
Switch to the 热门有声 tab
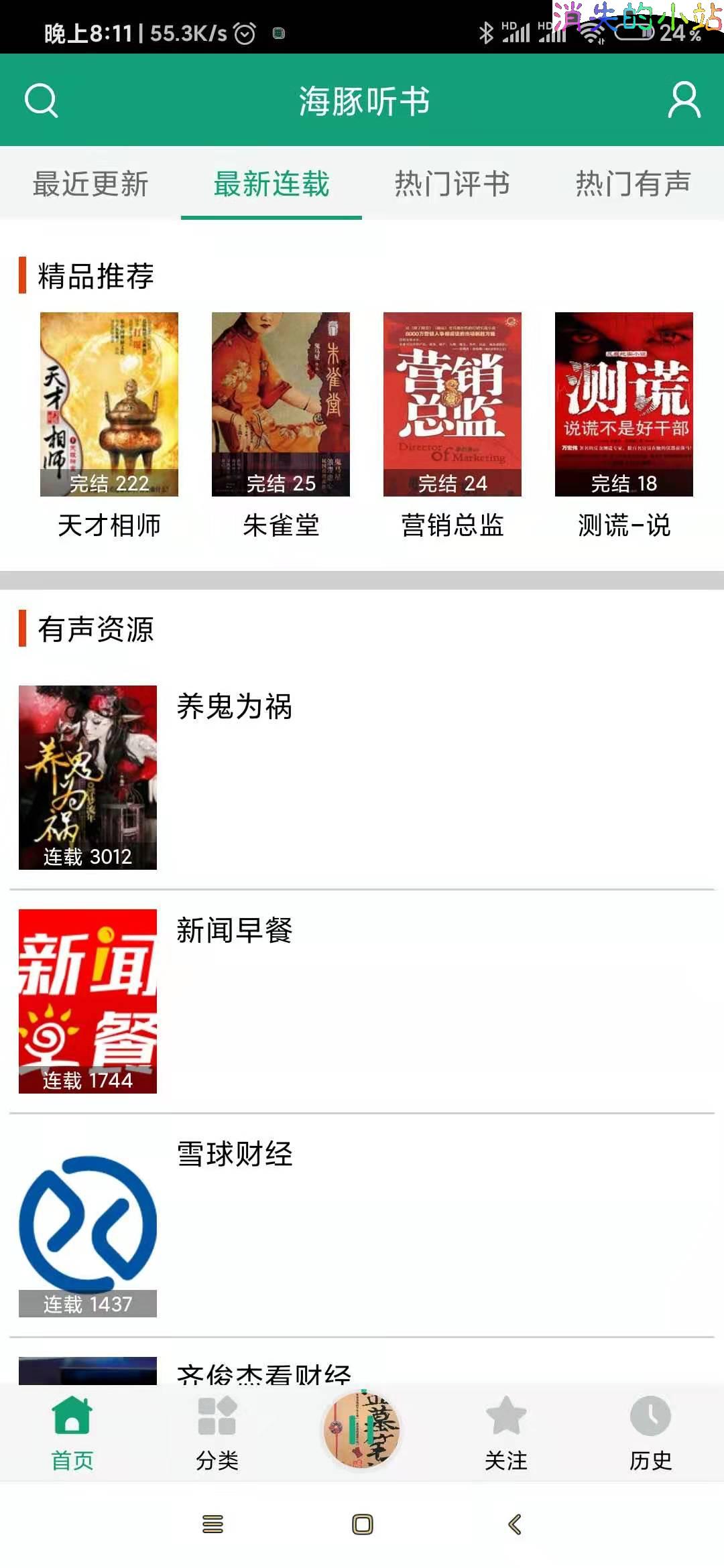tap(633, 184)
